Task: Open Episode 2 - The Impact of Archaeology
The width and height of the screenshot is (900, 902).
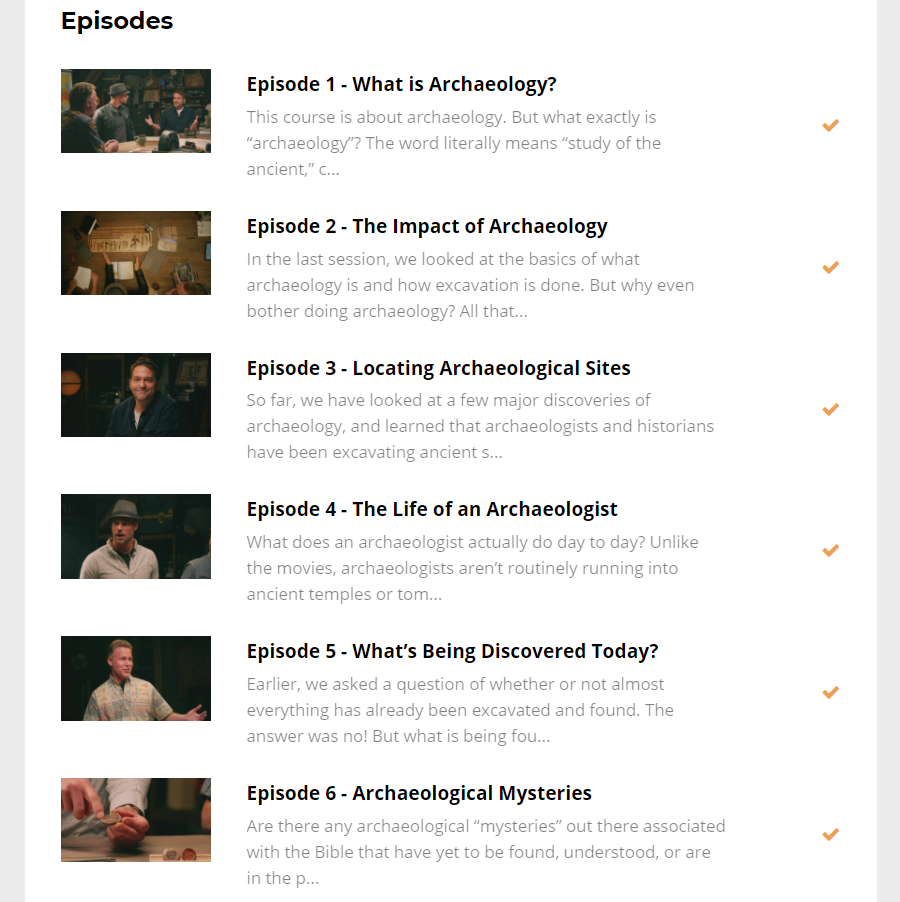Action: pyautogui.click(x=427, y=226)
